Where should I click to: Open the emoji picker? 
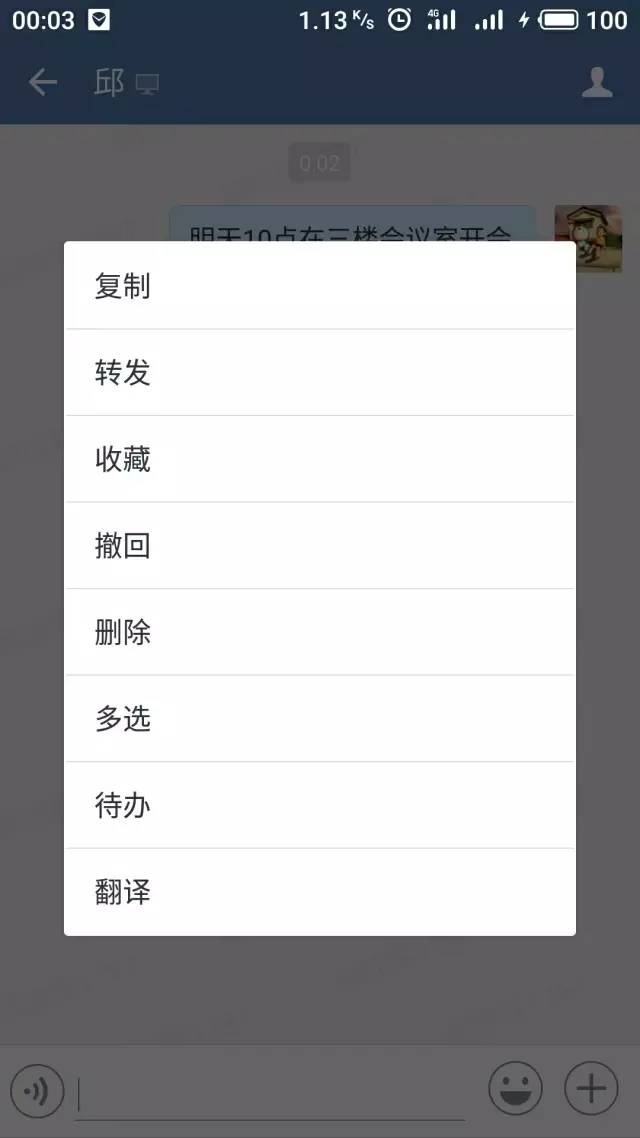515,1088
